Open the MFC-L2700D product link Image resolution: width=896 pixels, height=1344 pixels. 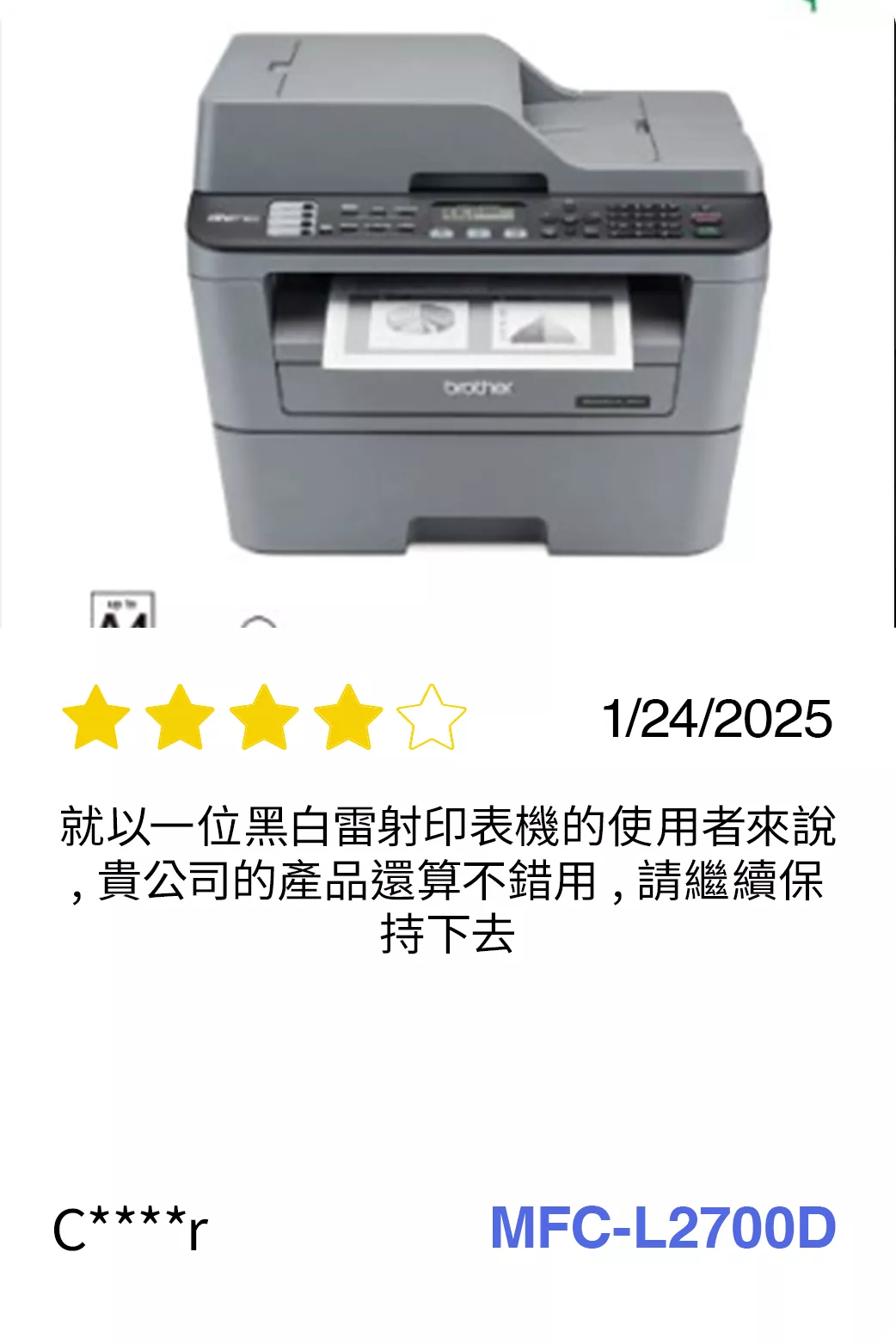pyautogui.click(x=662, y=1227)
